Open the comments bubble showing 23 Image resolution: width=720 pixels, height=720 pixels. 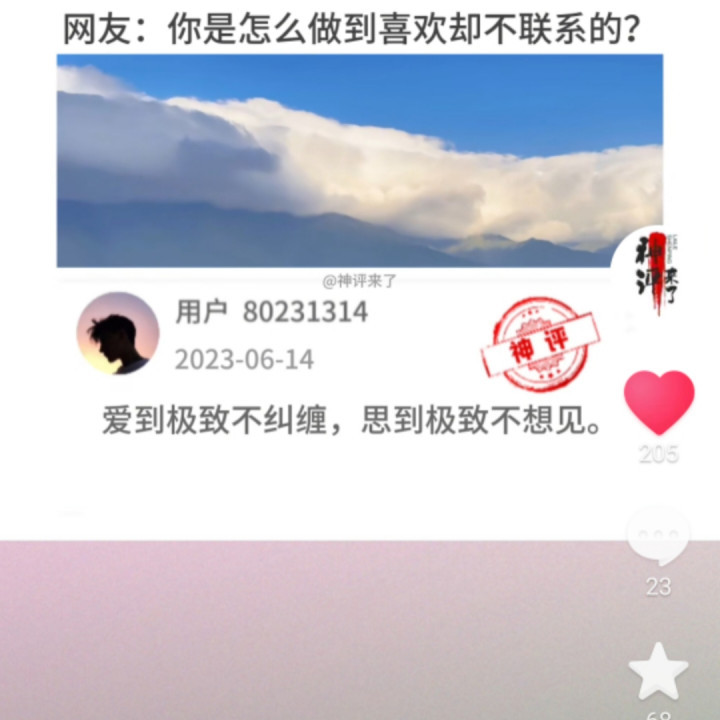pyautogui.click(x=658, y=537)
